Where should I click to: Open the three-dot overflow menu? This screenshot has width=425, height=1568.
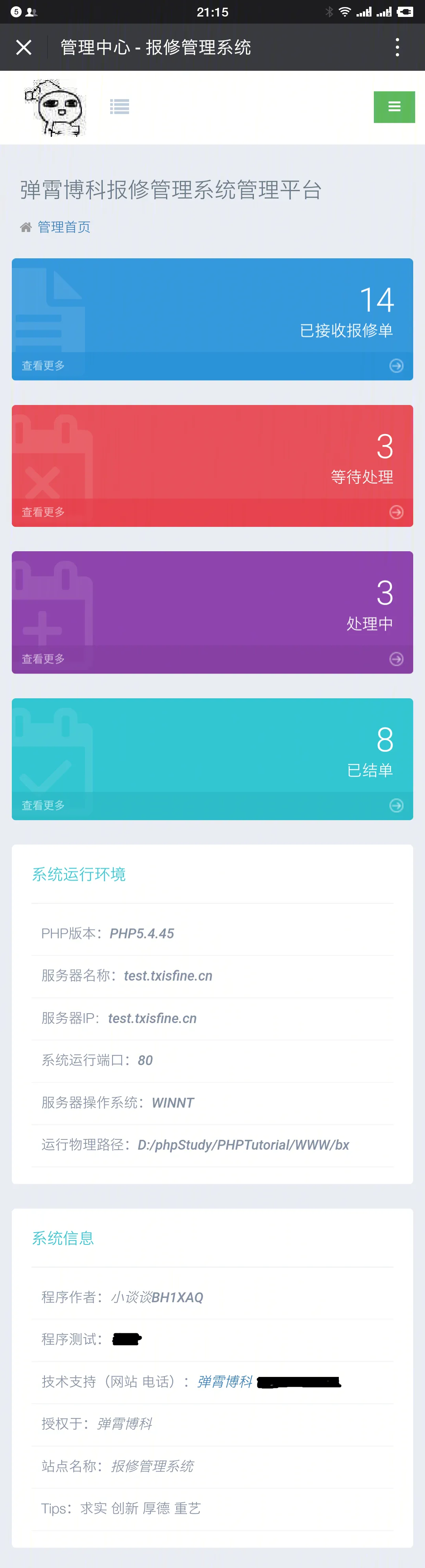397,48
